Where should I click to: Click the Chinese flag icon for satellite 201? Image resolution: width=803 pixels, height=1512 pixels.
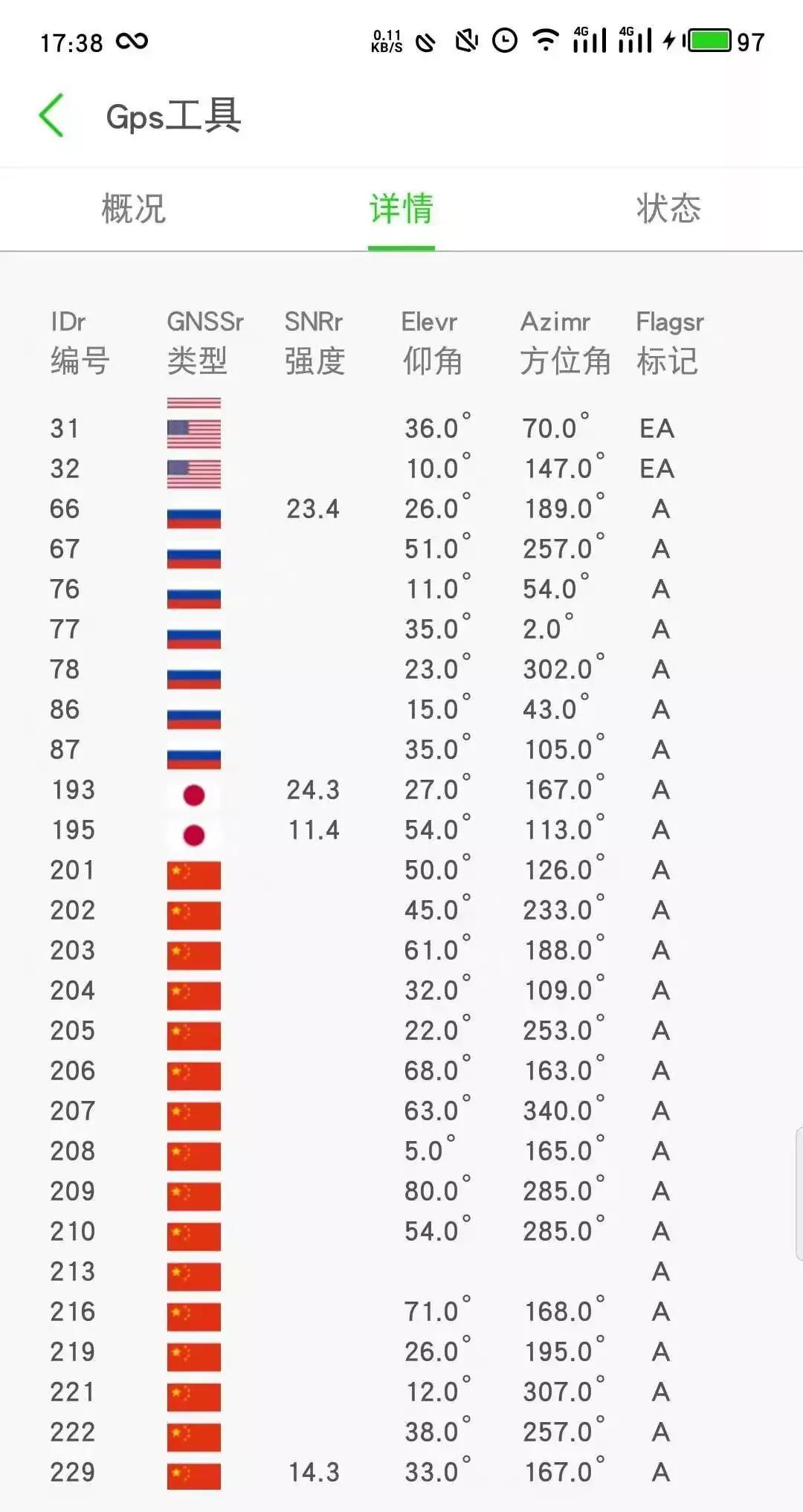point(193,876)
